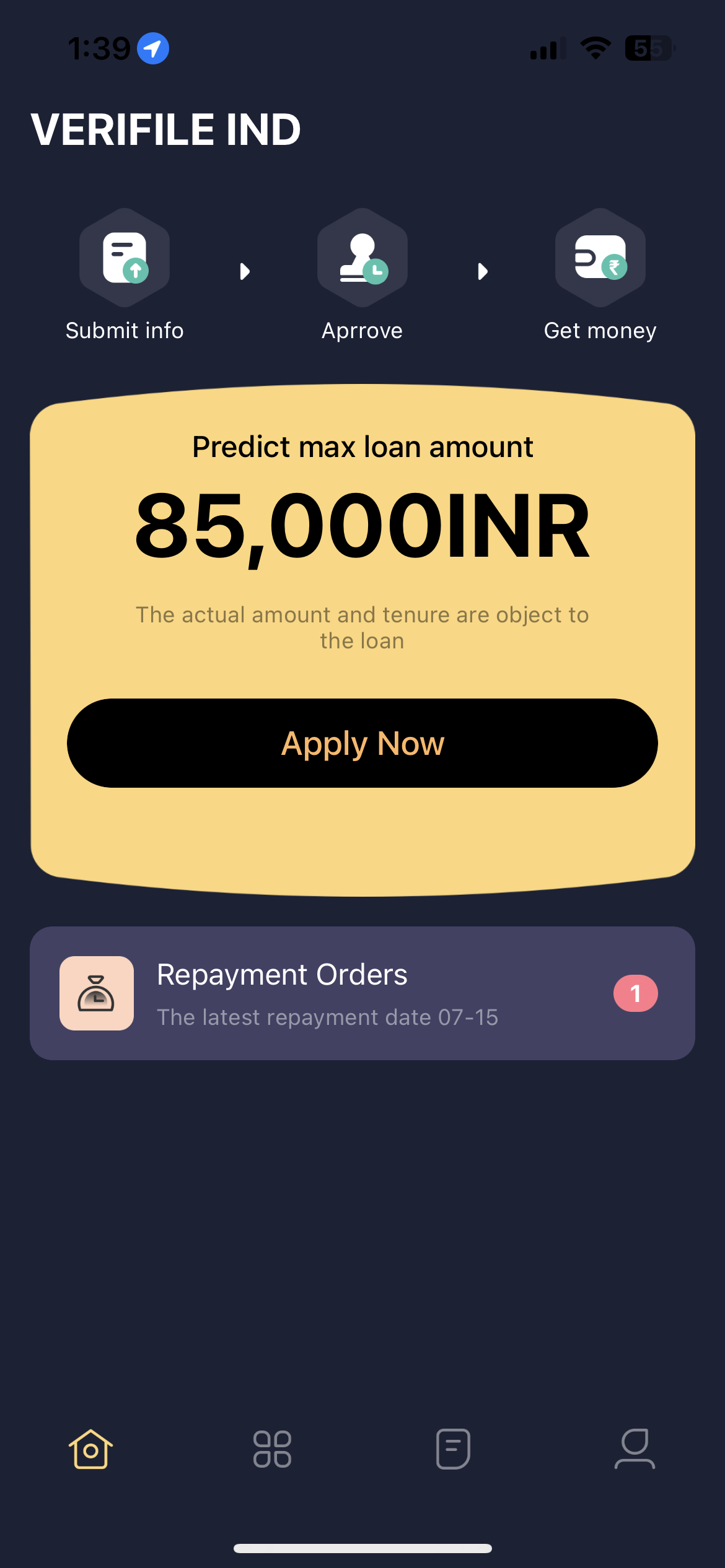Tap the Apply Now button
The image size is (725, 1568).
(x=362, y=743)
